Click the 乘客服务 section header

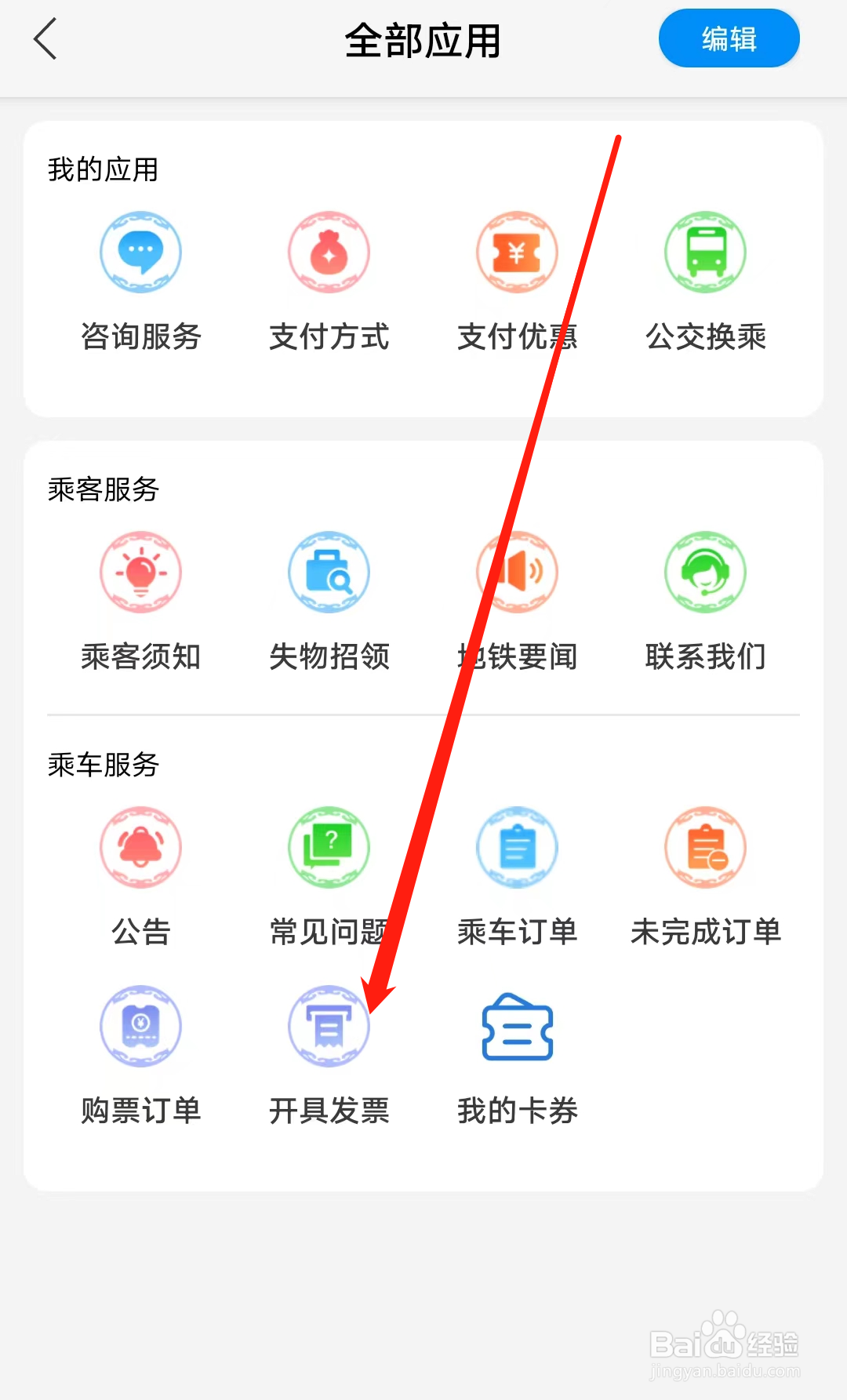[x=103, y=488]
